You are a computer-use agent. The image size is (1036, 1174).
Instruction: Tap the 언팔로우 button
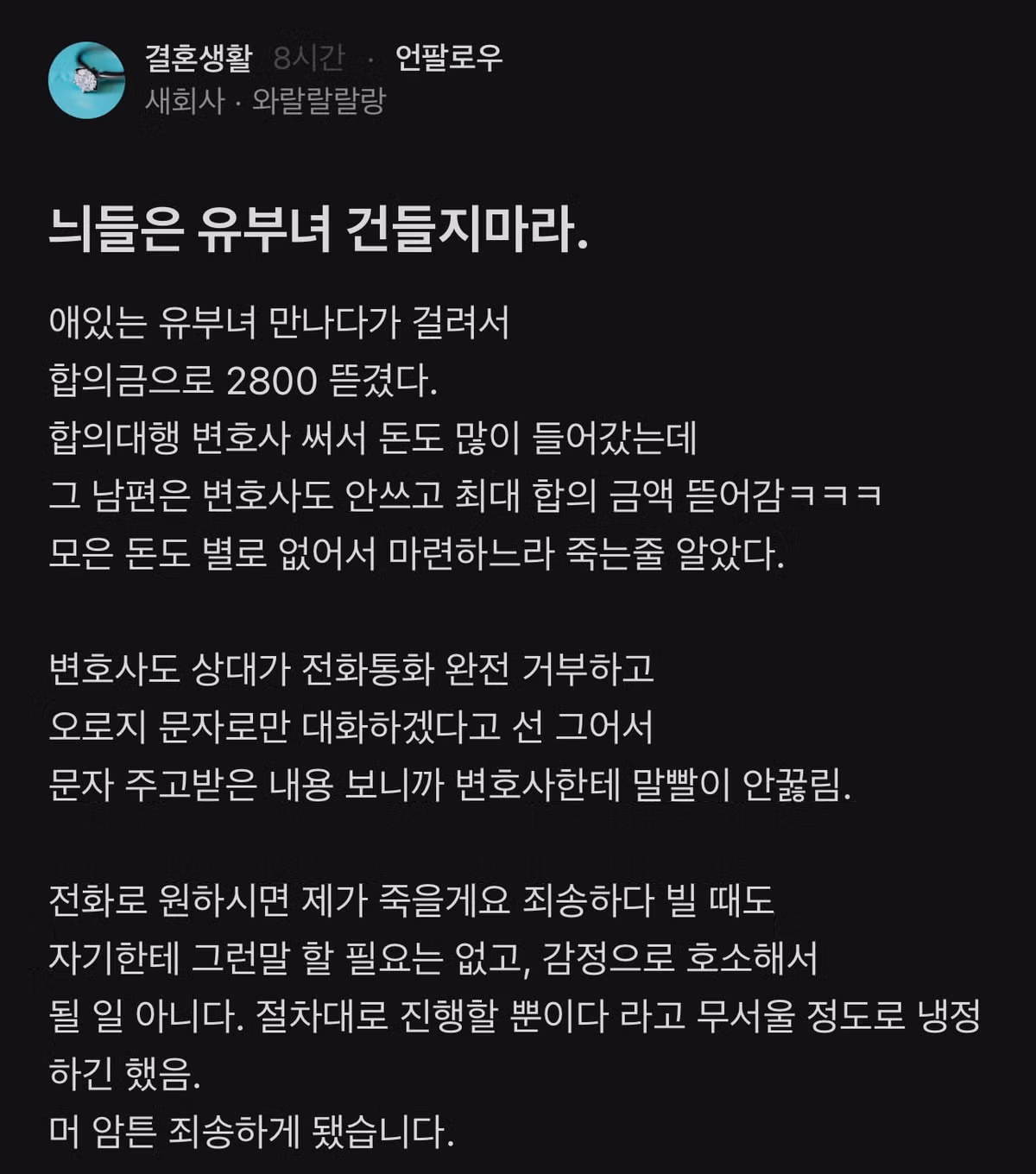(448, 58)
